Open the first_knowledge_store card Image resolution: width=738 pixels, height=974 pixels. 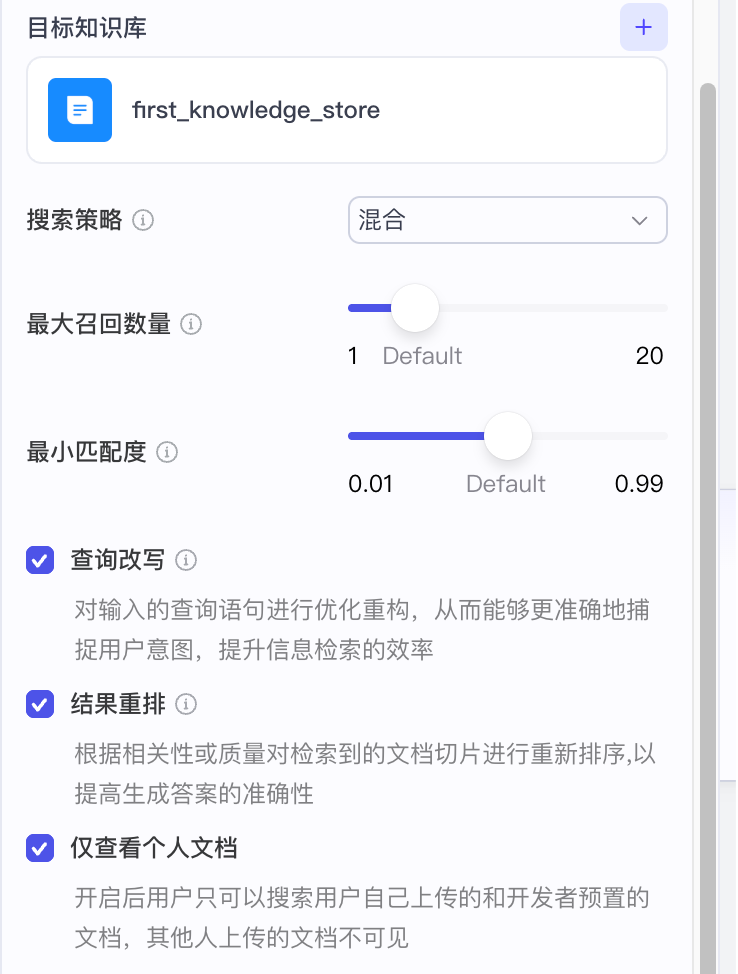point(346,110)
